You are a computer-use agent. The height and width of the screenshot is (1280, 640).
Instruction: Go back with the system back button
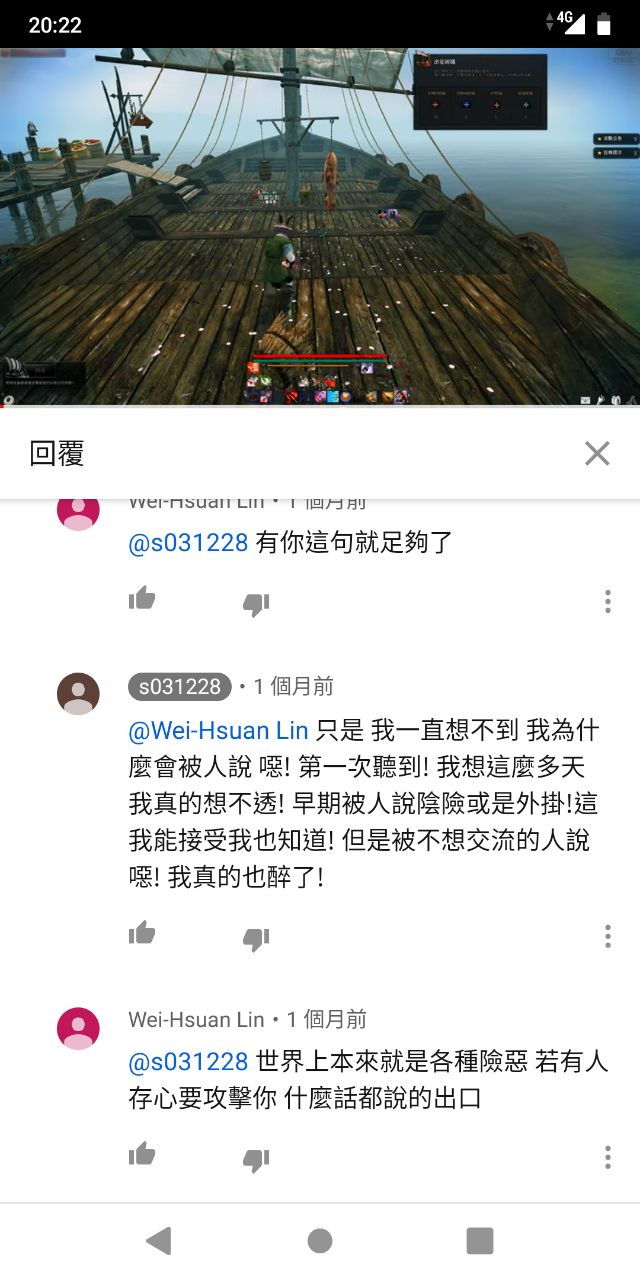pos(158,1241)
